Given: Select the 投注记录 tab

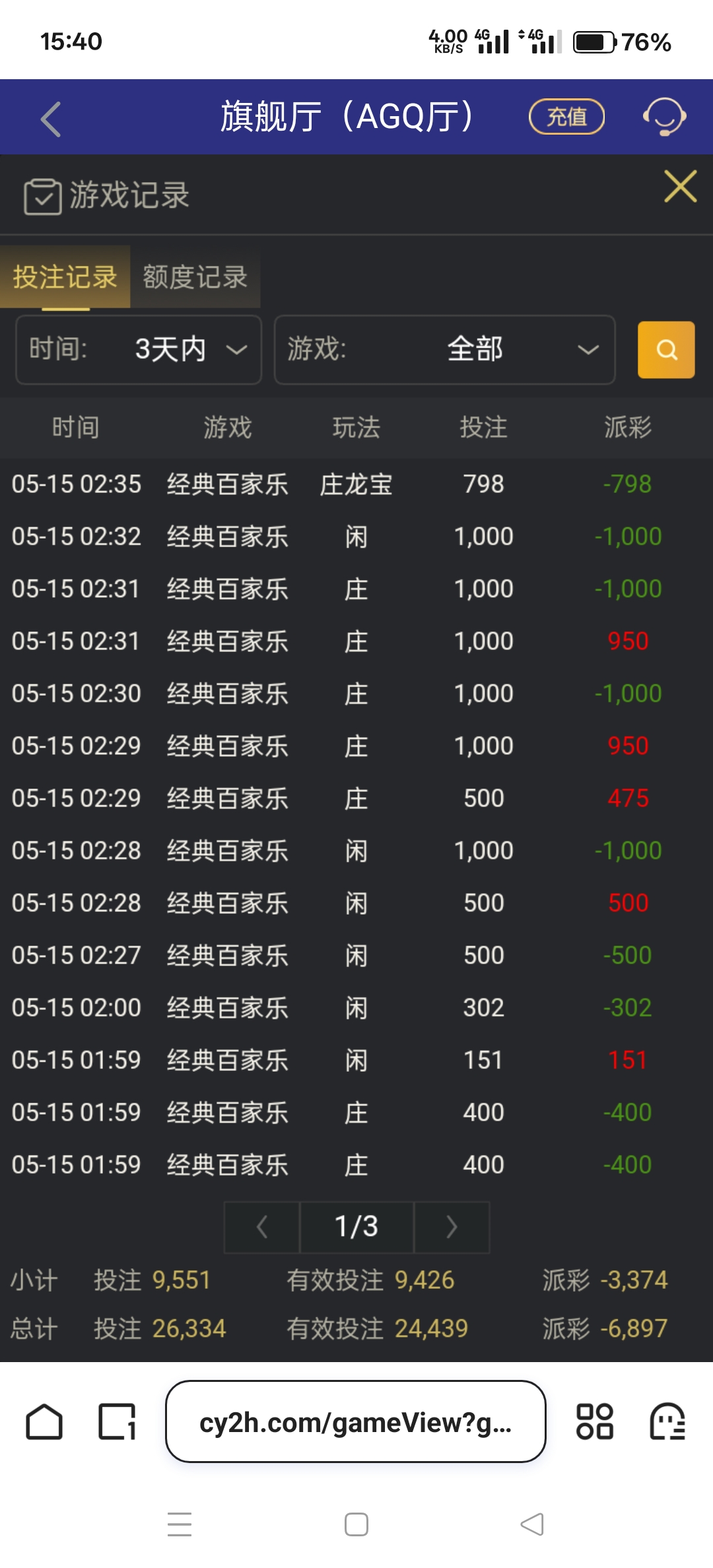Looking at the screenshot, I should (64, 278).
